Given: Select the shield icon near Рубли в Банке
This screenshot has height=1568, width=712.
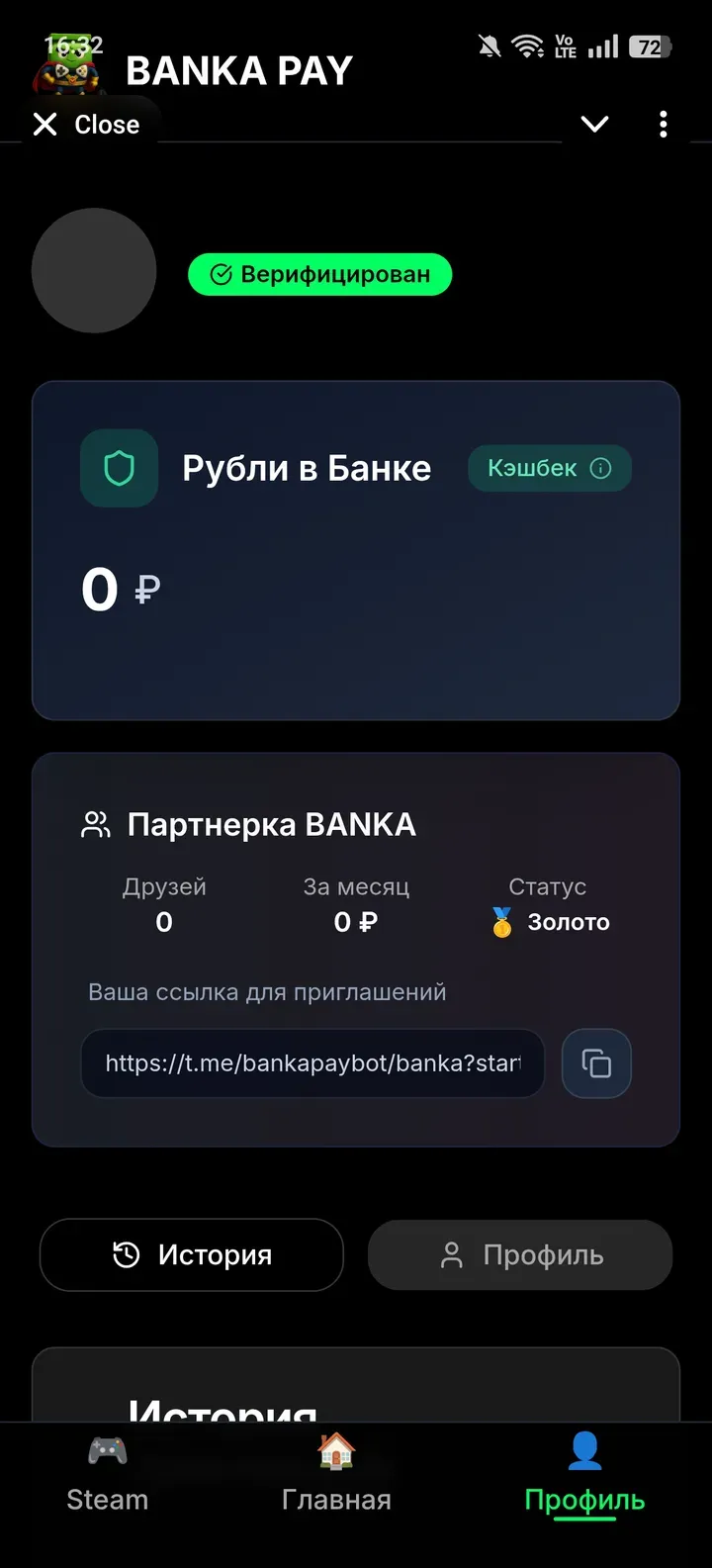Looking at the screenshot, I should point(119,468).
